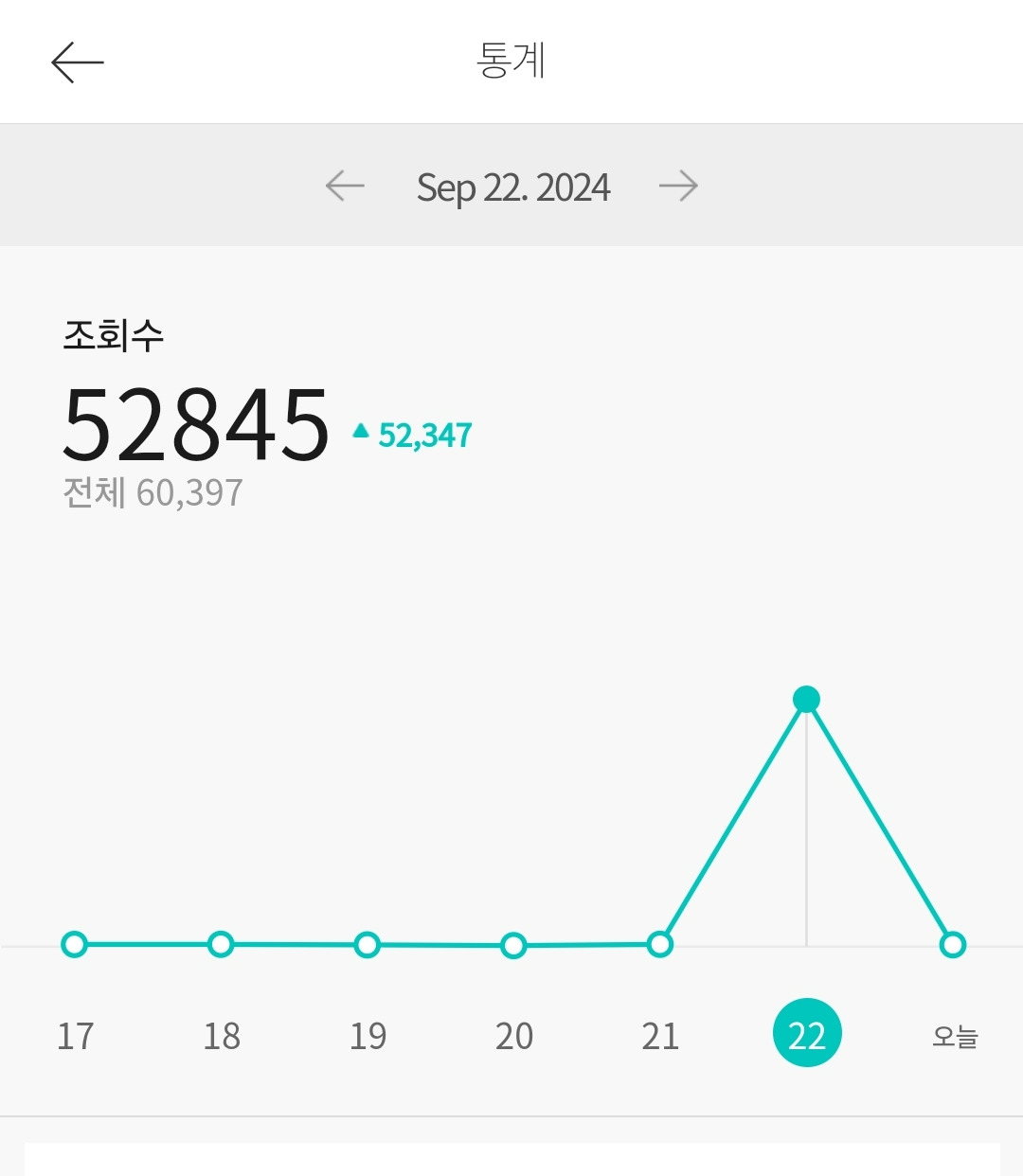Select 오늘 on the chart axis

[x=952, y=1035]
